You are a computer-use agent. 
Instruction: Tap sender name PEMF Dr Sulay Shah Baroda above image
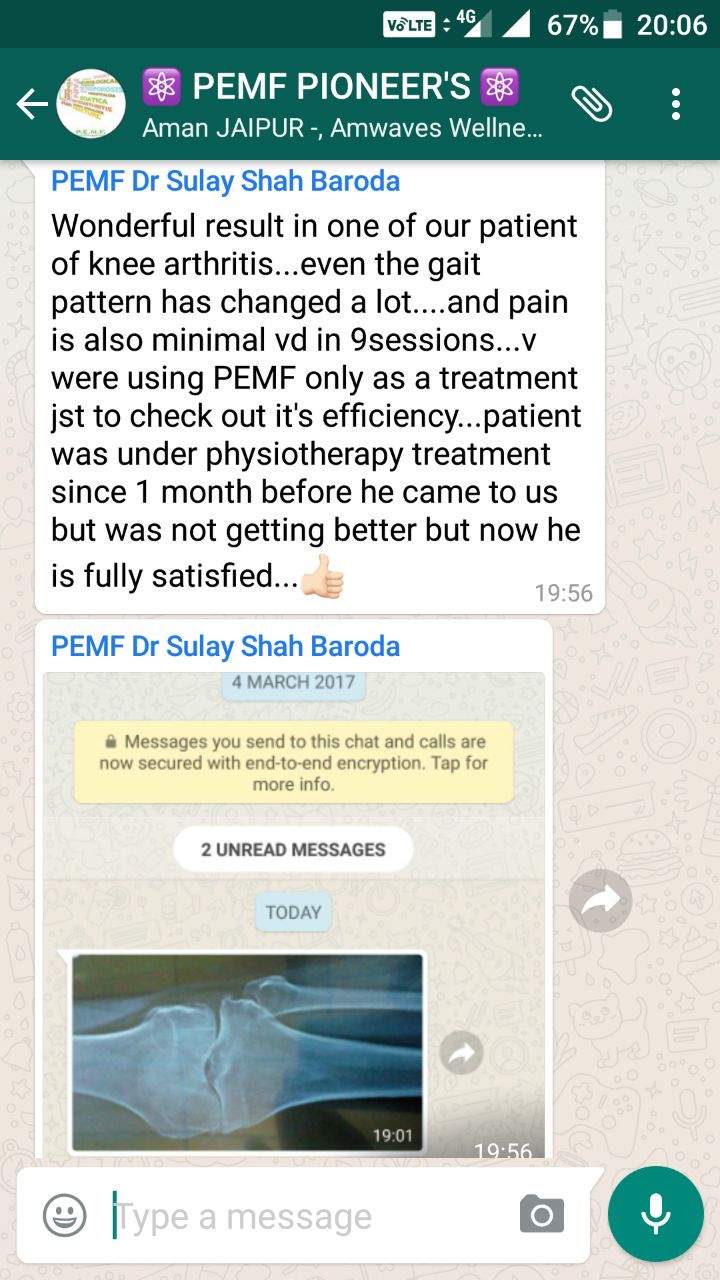coord(225,646)
